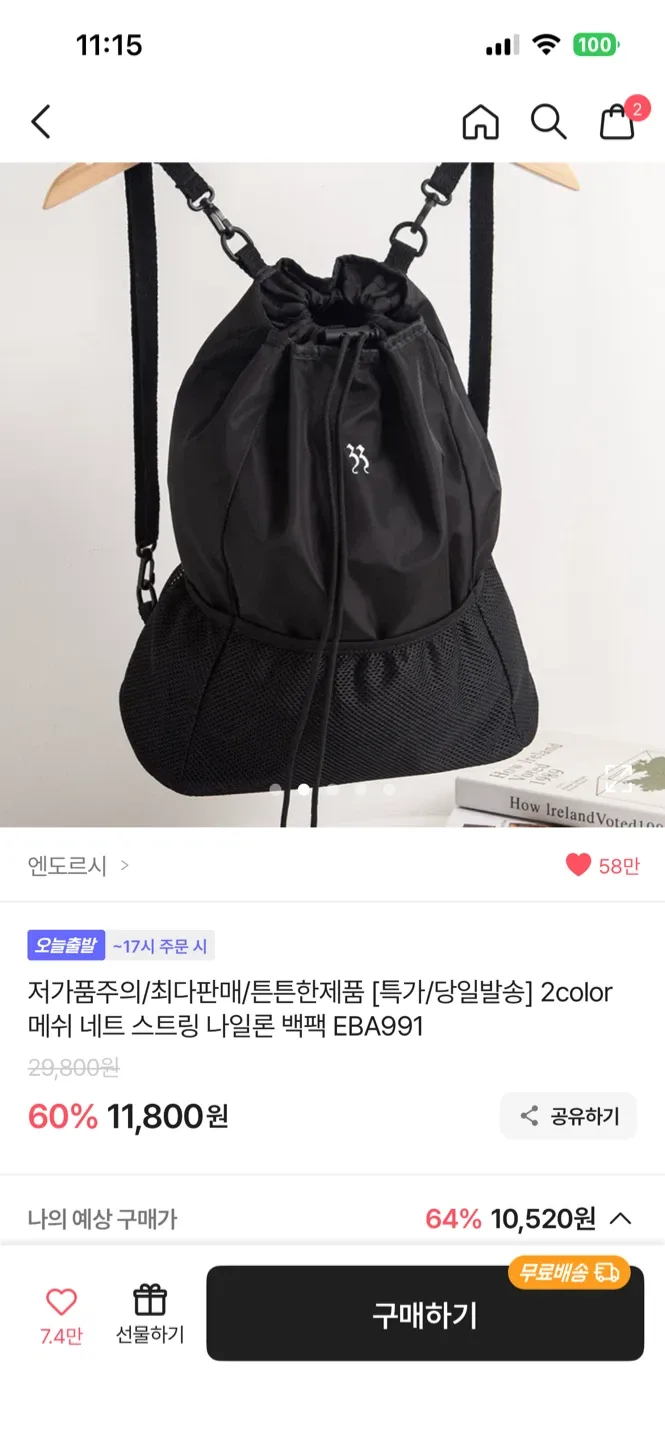
Task: Like the 엔도르시 store heart
Action: (578, 865)
